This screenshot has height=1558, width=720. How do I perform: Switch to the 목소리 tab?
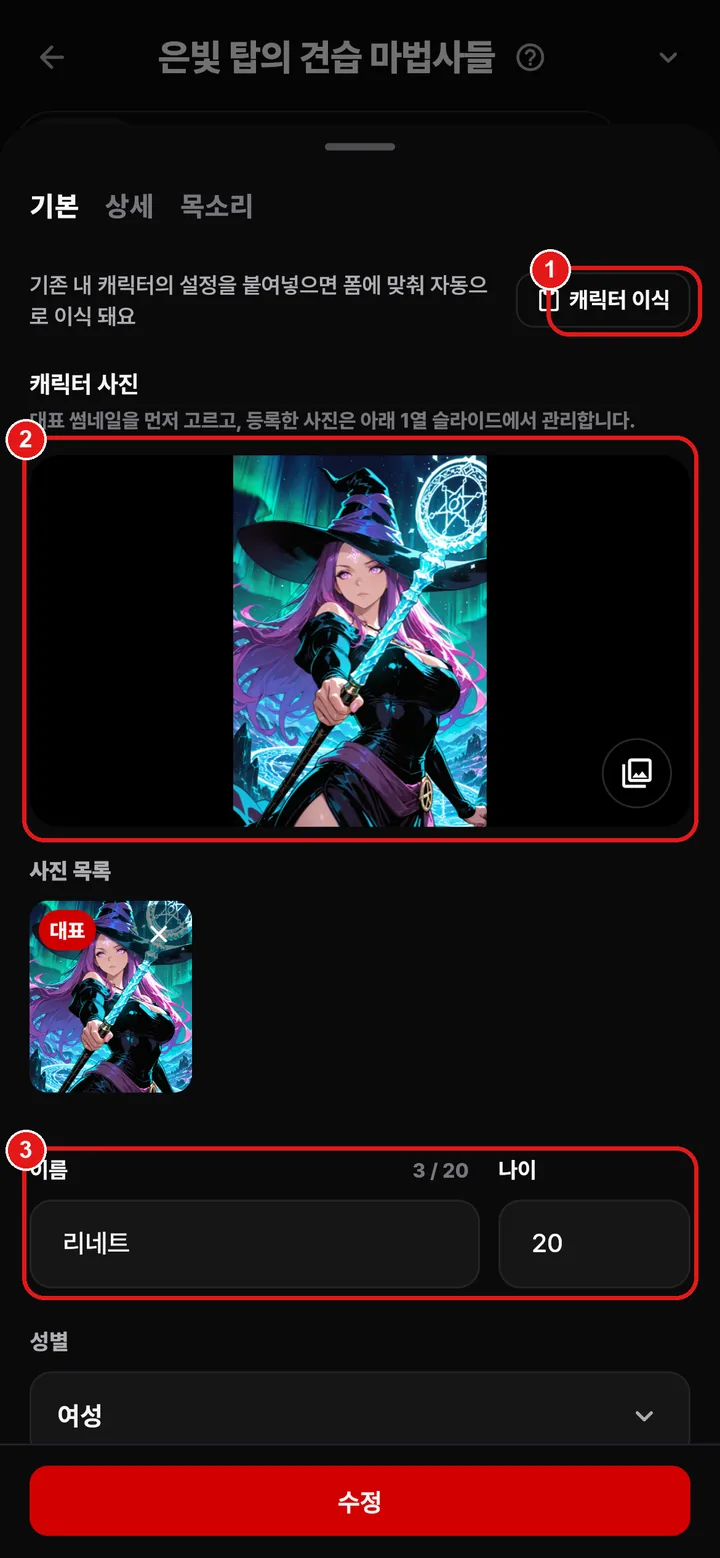coord(216,207)
